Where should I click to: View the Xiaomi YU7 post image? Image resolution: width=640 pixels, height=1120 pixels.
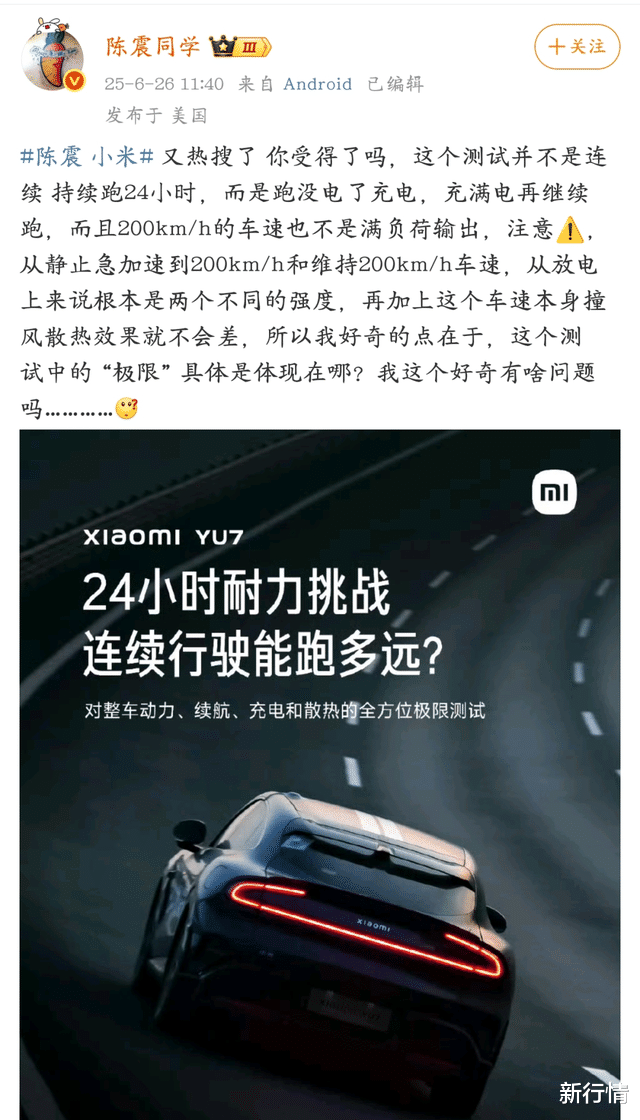pos(320,770)
